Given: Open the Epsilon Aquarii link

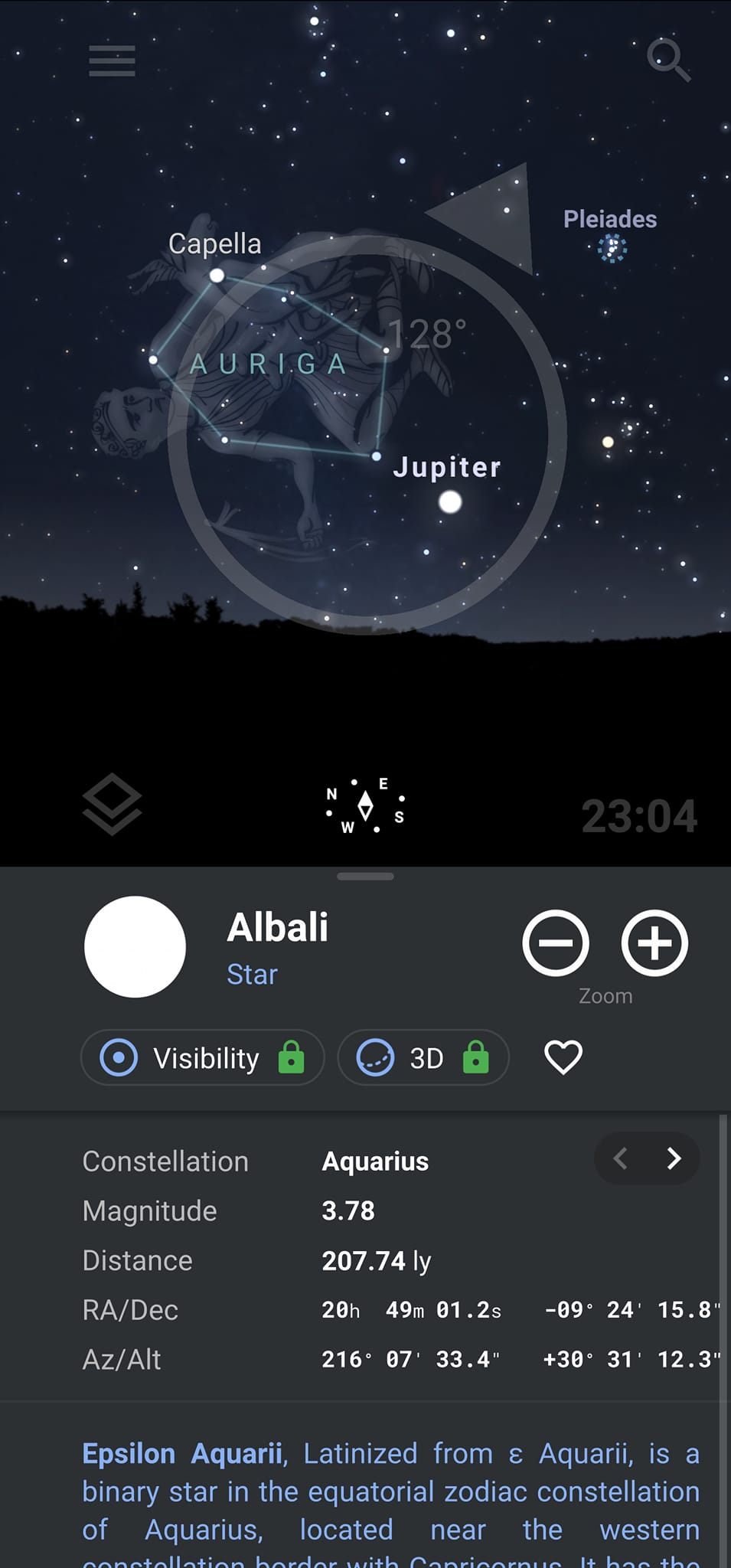Looking at the screenshot, I should pos(182,1453).
